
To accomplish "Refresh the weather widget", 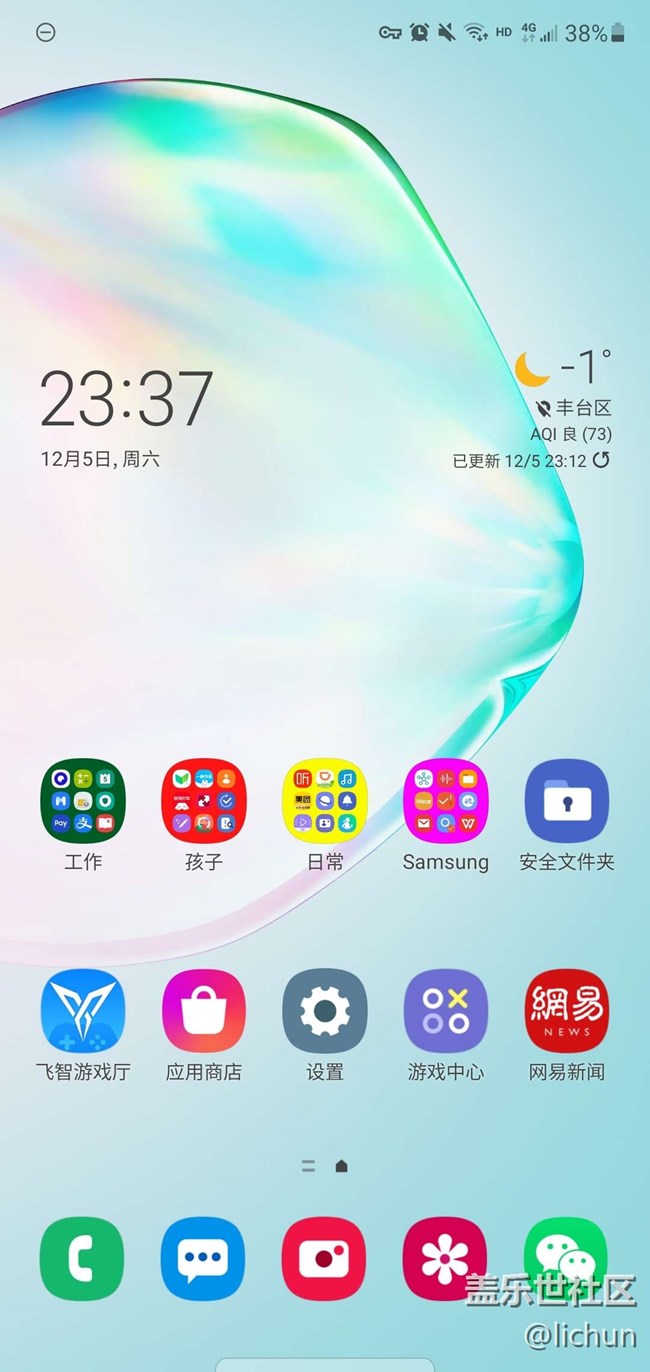I will (x=601, y=460).
